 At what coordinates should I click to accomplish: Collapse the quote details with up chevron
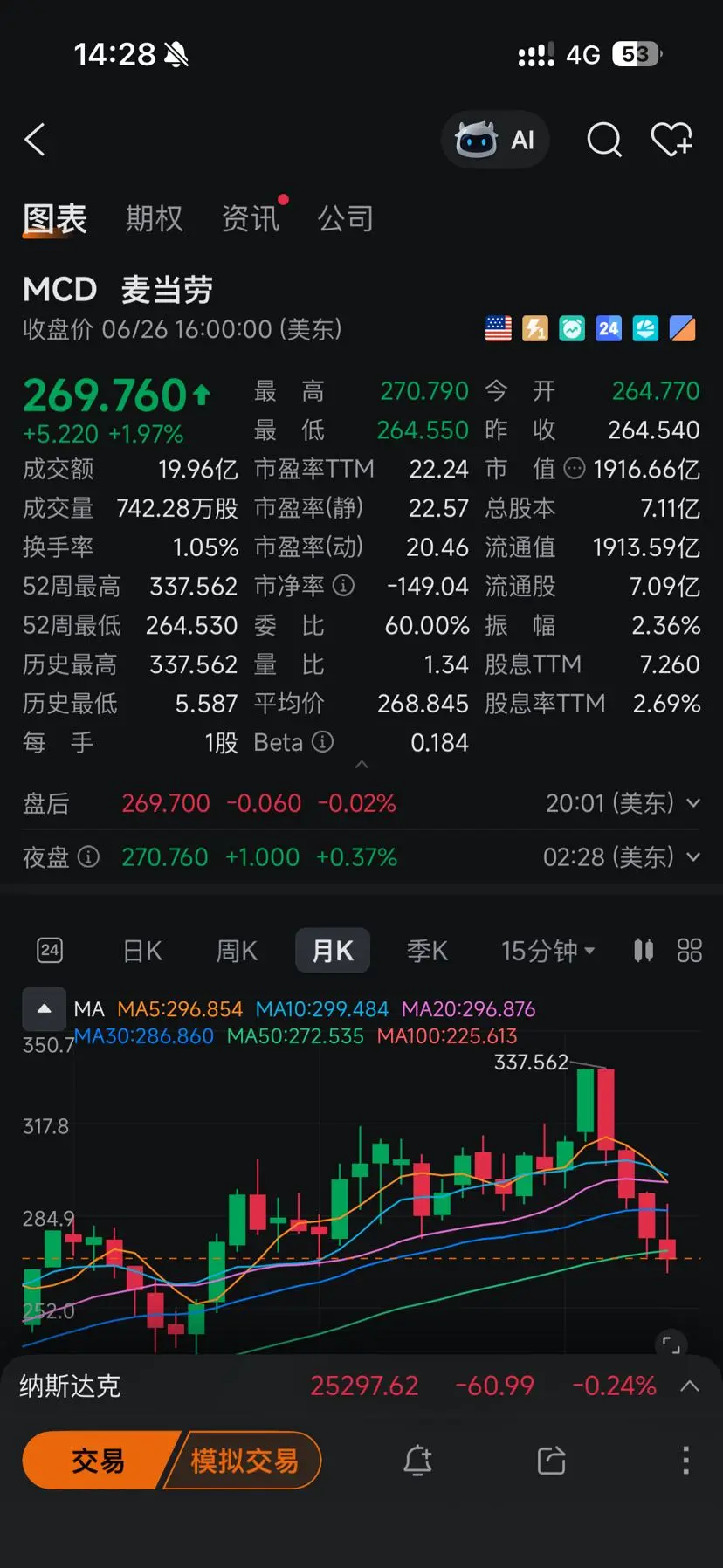[361, 765]
